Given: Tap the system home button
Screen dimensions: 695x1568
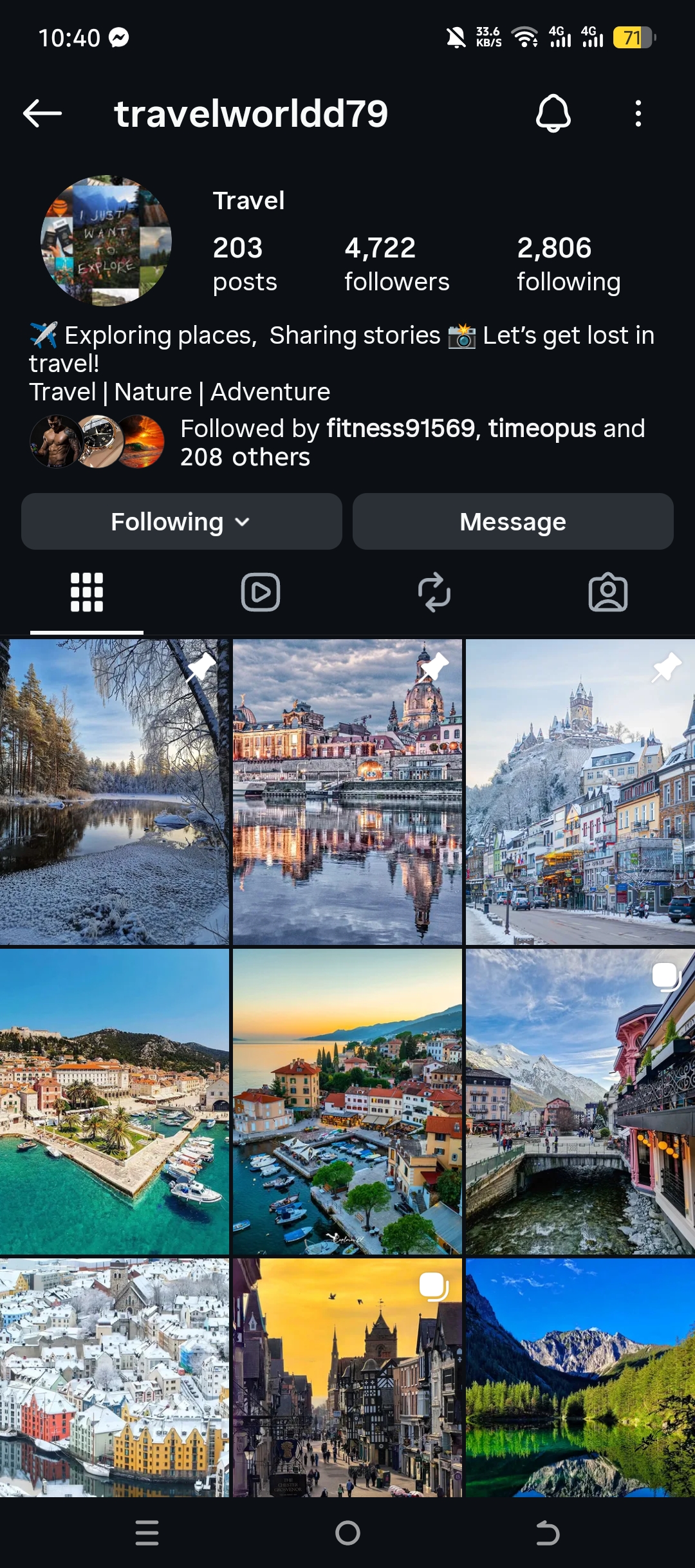Looking at the screenshot, I should [347, 1533].
